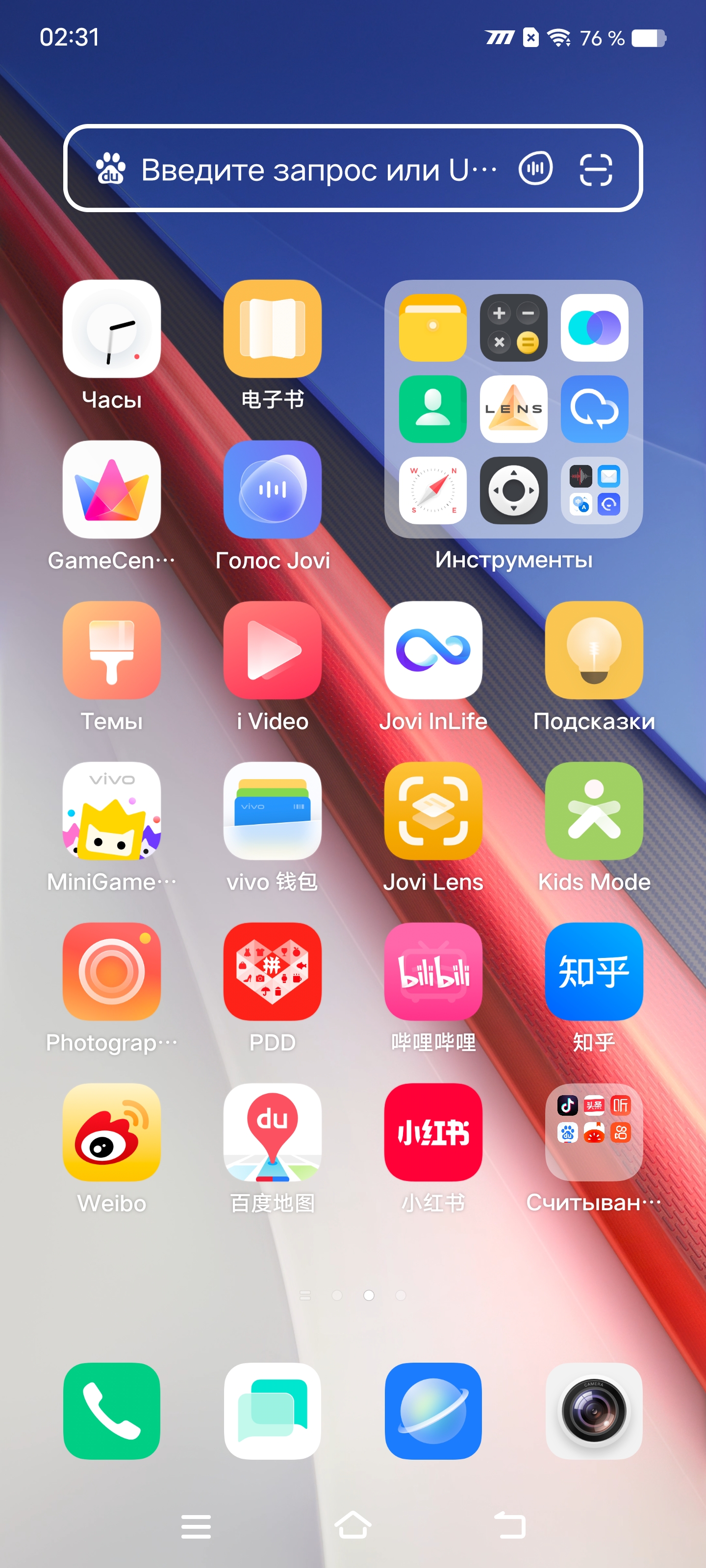706x1568 pixels.
Task: Launch the PDD shopping app
Action: pyautogui.click(x=272, y=972)
